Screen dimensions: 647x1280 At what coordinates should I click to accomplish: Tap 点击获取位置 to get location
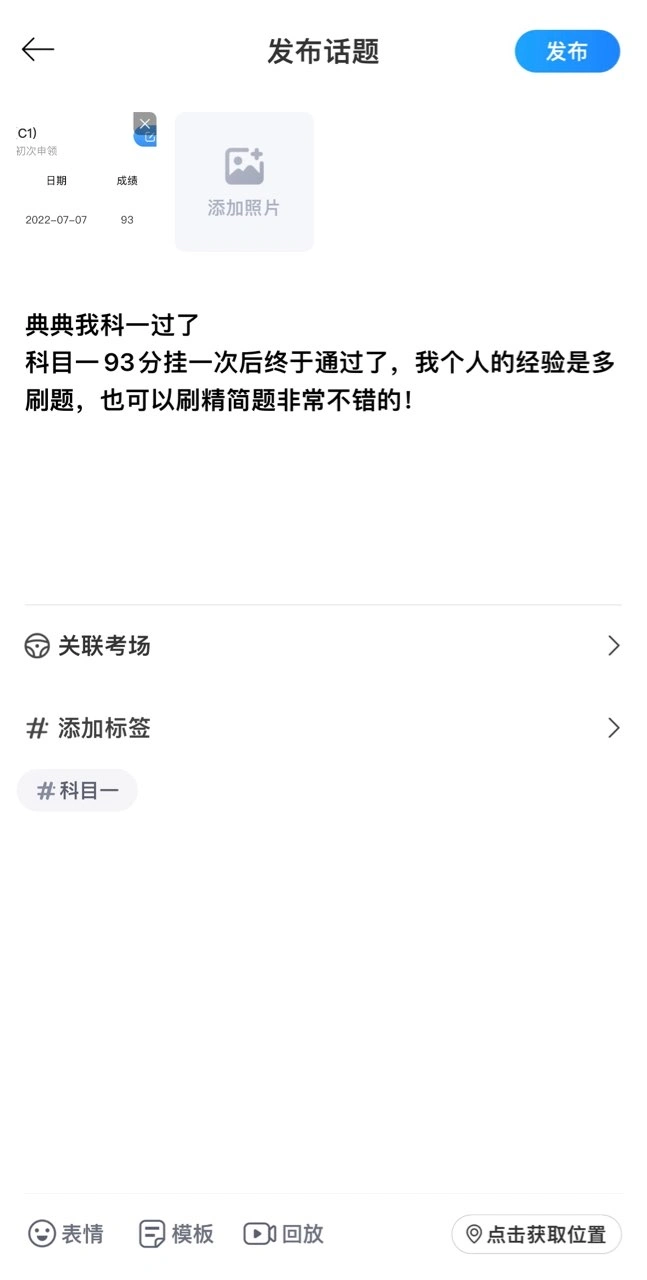click(x=536, y=1234)
